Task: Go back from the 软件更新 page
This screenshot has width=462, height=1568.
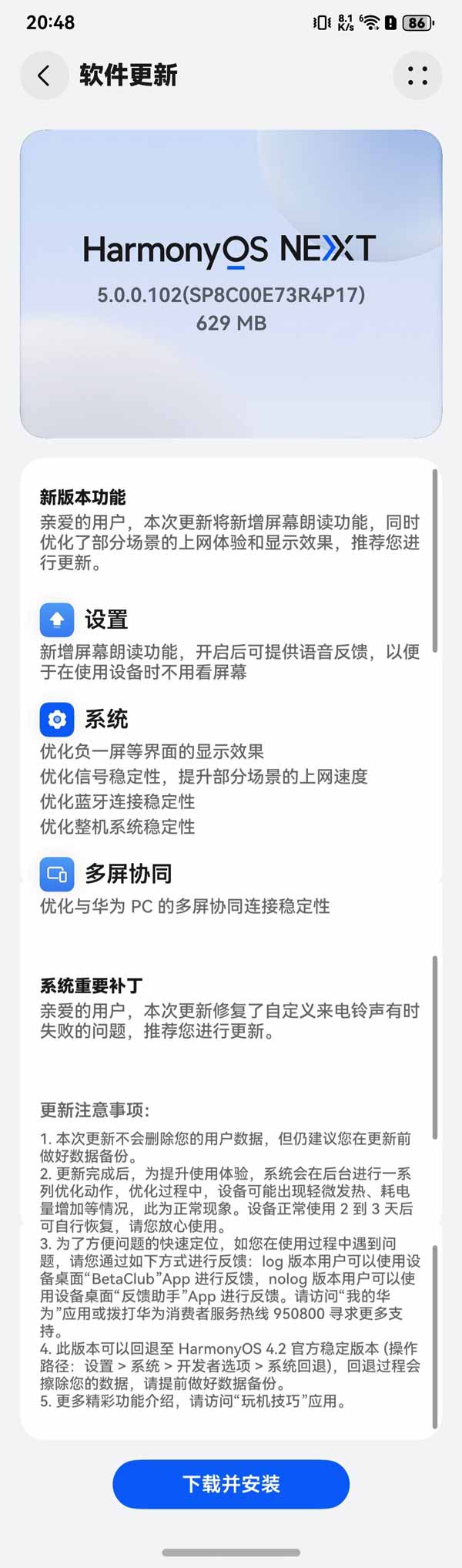Action: [x=44, y=76]
